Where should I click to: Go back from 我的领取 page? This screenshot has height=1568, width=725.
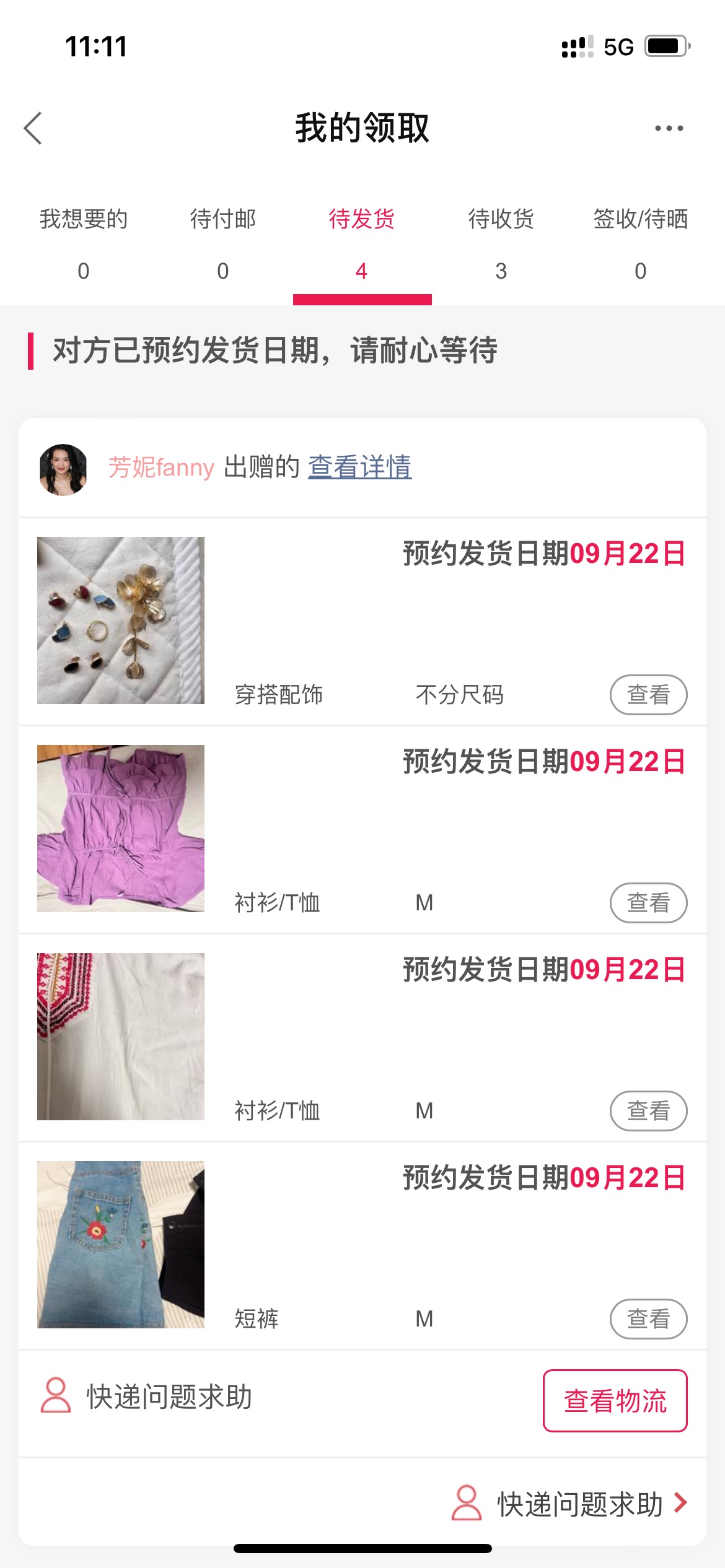pos(33,128)
